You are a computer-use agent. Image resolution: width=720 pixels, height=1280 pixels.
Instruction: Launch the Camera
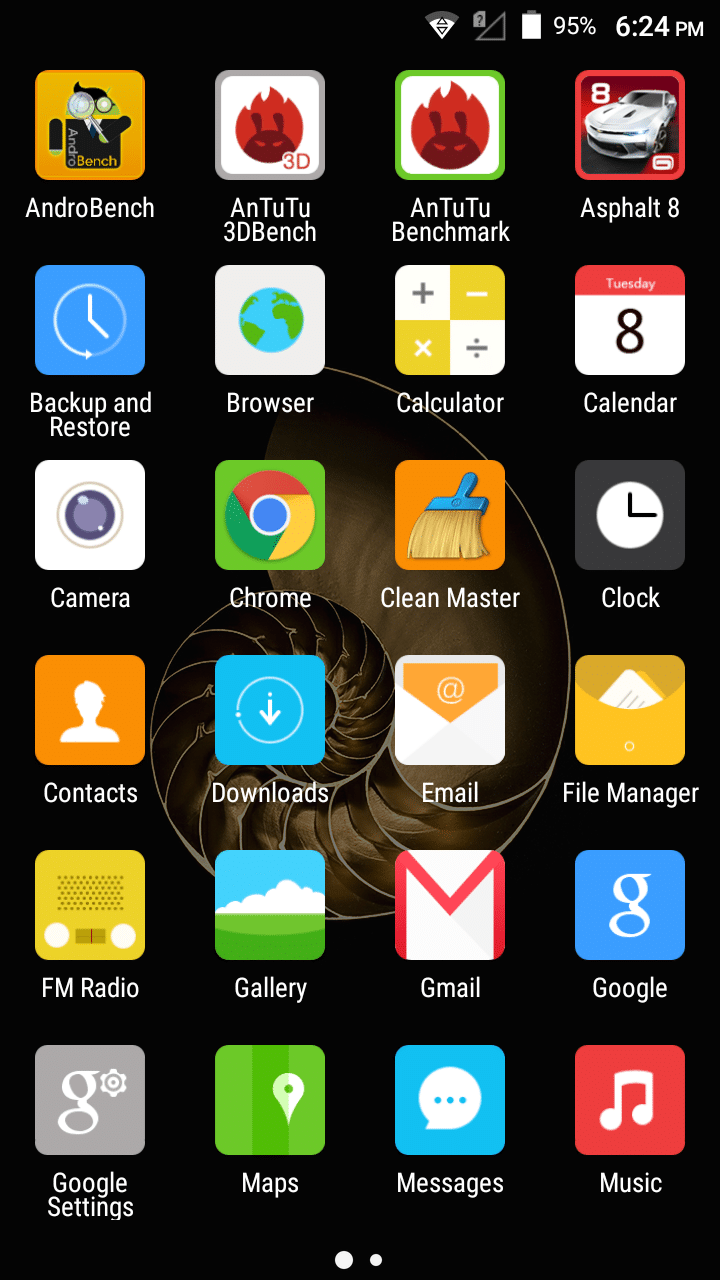coord(90,515)
